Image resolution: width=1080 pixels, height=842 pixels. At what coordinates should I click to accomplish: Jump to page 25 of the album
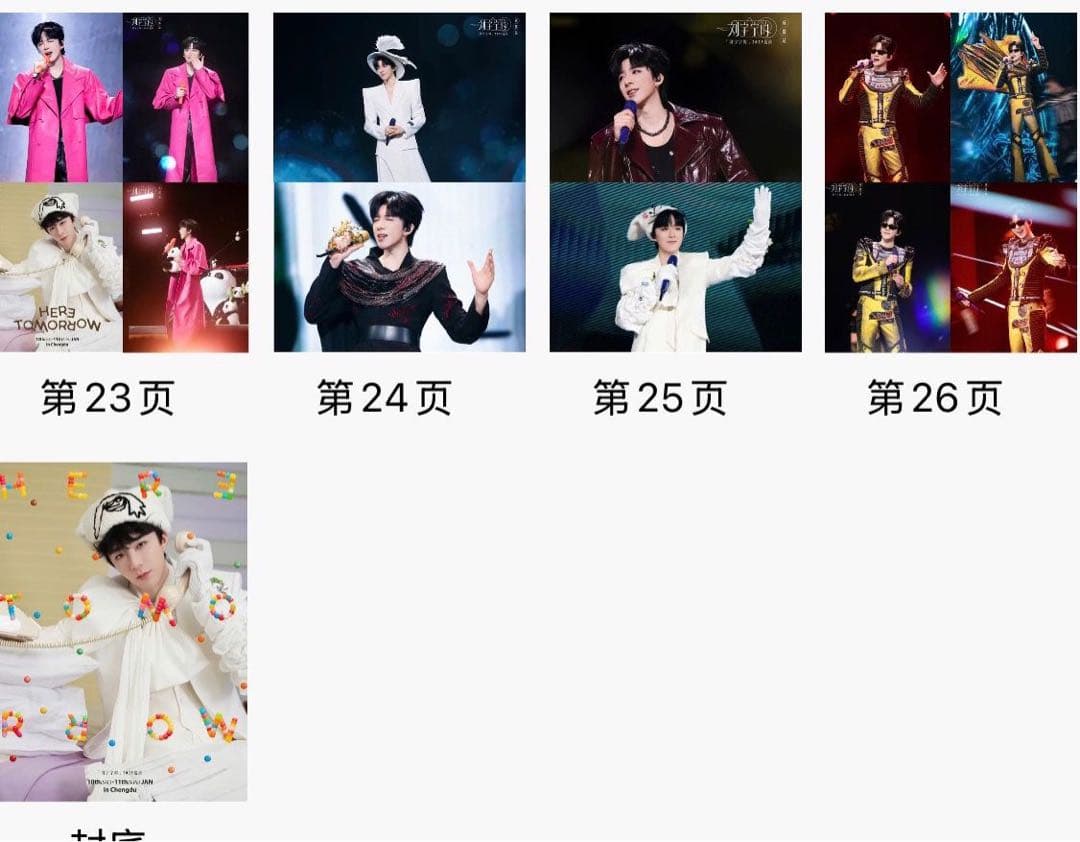675,182
